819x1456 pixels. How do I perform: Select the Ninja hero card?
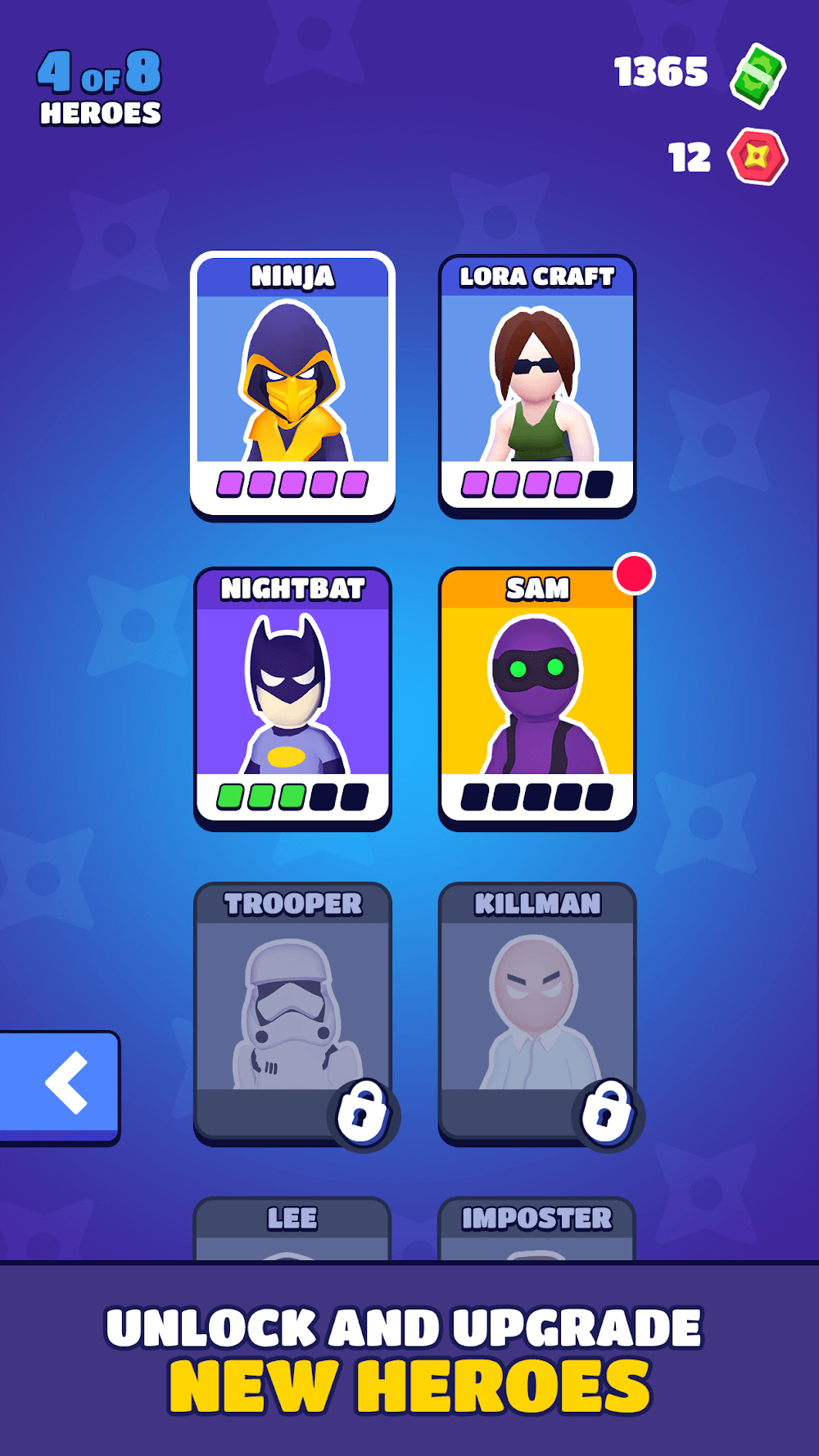coord(292,385)
